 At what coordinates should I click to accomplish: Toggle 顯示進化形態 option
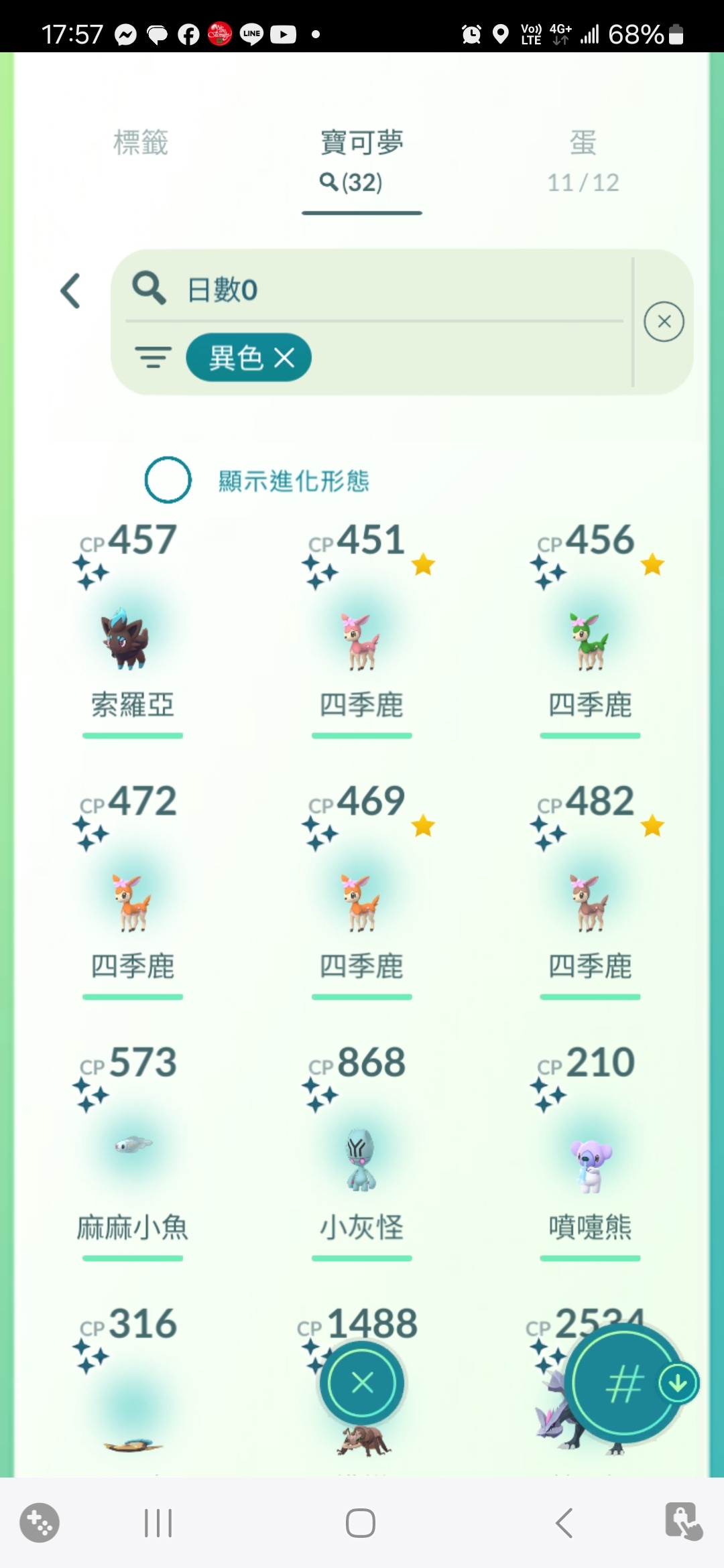[168, 480]
